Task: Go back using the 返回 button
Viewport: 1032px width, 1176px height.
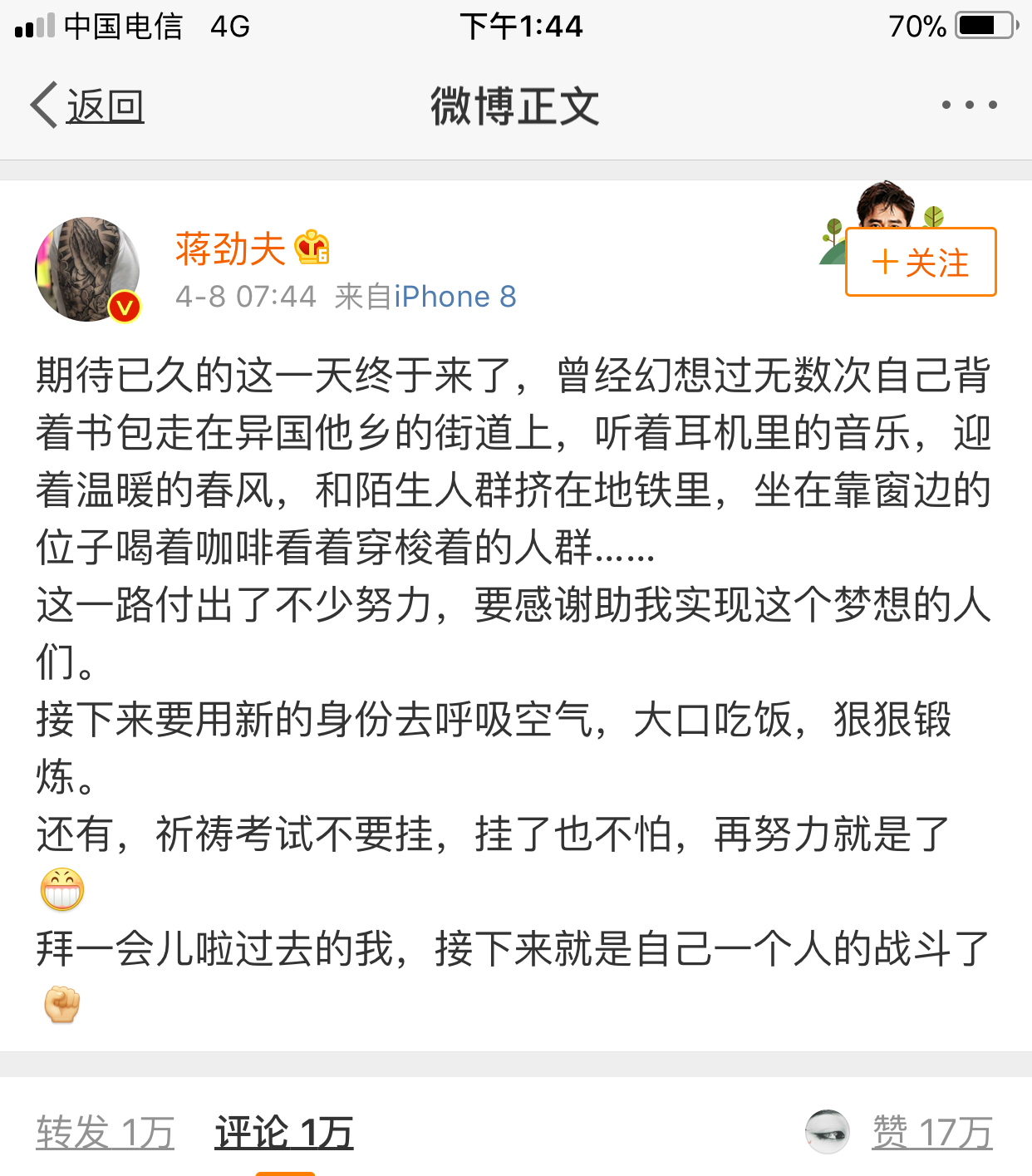Action: (x=88, y=106)
